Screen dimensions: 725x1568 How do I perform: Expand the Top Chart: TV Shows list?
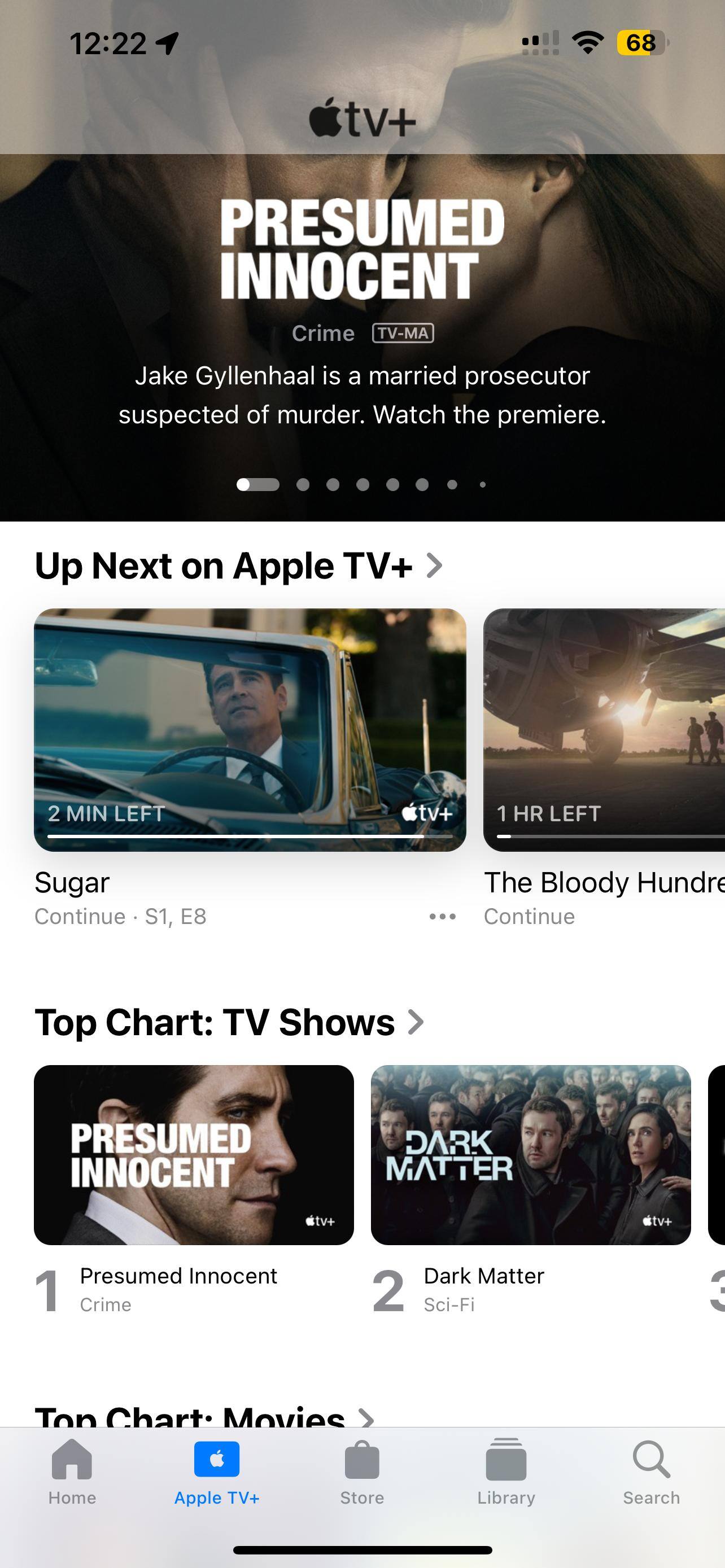click(x=229, y=1022)
